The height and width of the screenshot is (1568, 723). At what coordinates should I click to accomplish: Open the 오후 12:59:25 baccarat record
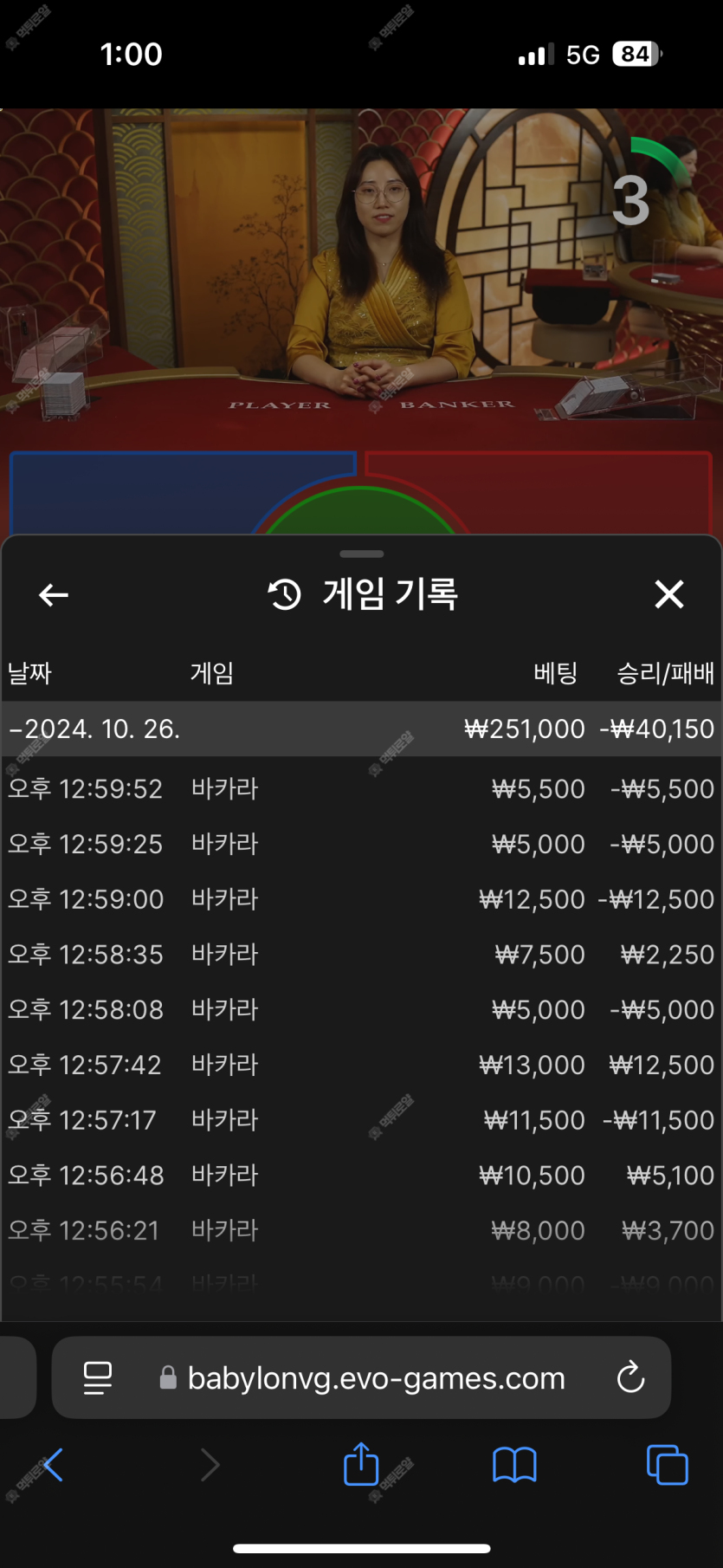click(361, 845)
